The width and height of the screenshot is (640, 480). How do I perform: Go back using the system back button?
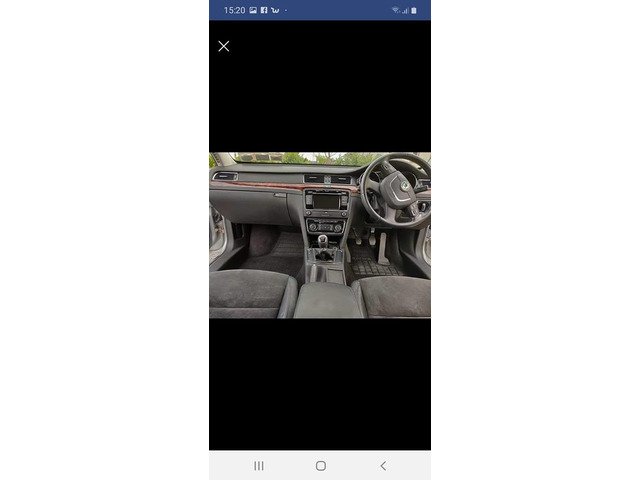(x=382, y=466)
